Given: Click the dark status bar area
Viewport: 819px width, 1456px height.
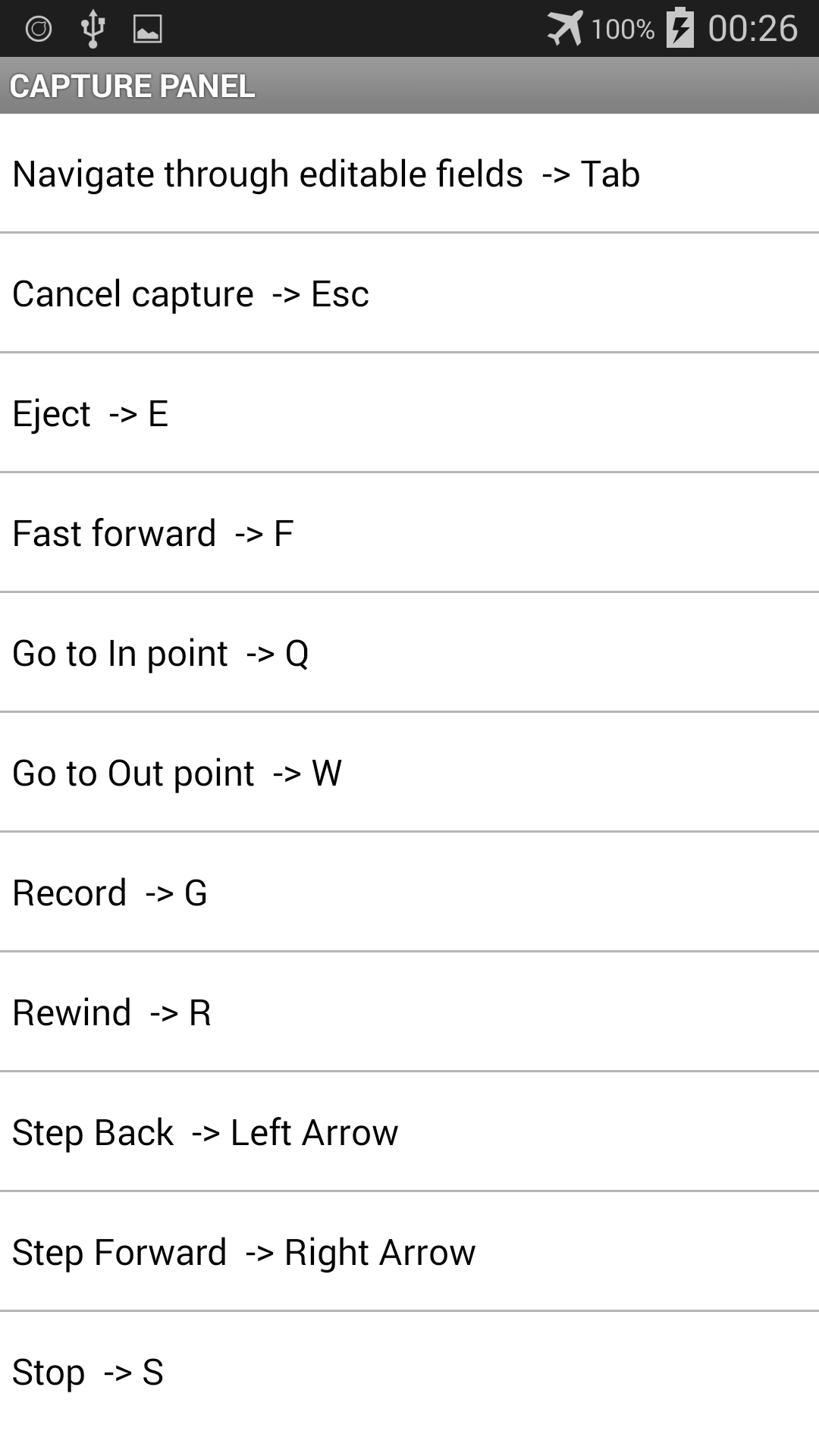Looking at the screenshot, I should pos(341,29).
